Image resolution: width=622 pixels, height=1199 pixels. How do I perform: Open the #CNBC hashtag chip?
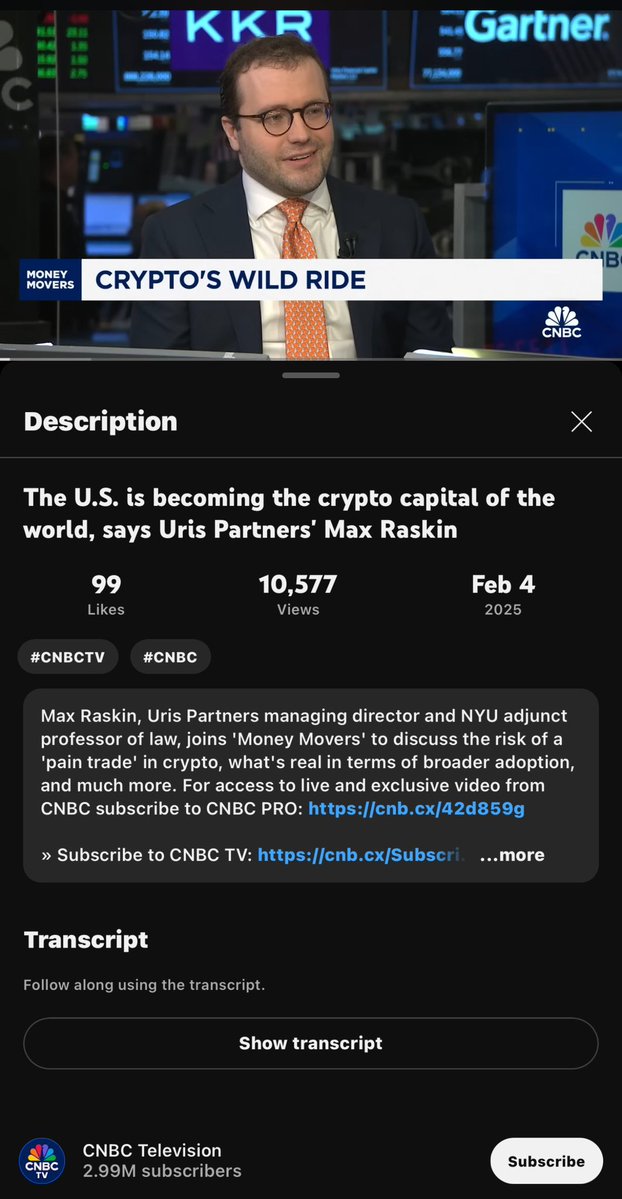(x=170, y=657)
